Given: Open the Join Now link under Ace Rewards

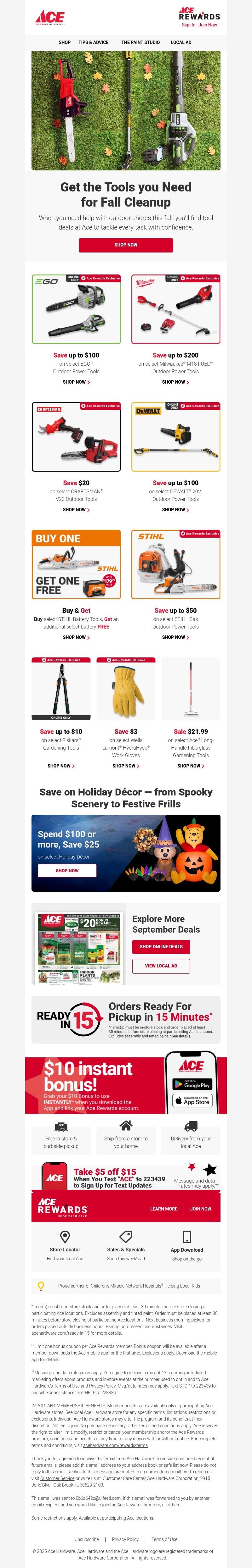Looking at the screenshot, I should click(208, 25).
